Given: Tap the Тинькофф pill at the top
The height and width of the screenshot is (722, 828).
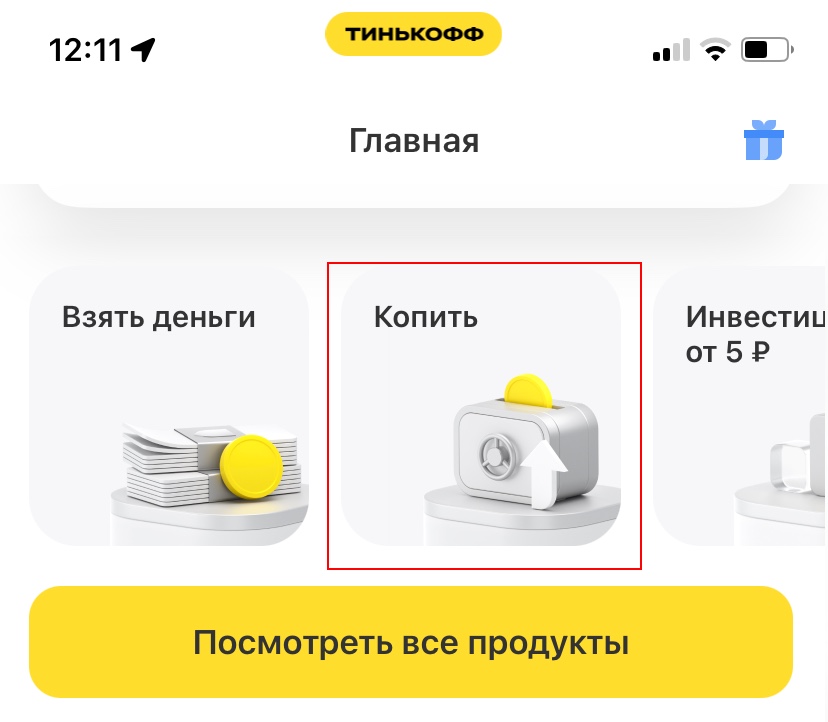Looking at the screenshot, I should point(413,34).
